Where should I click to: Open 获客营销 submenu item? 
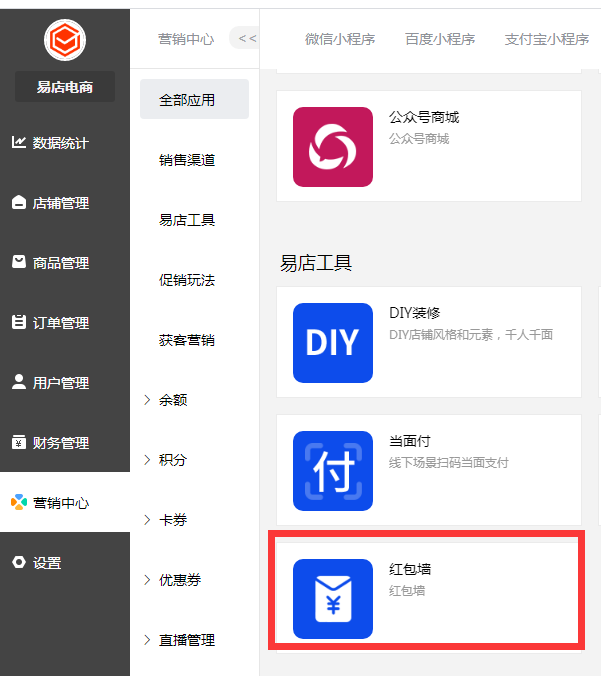[187, 340]
